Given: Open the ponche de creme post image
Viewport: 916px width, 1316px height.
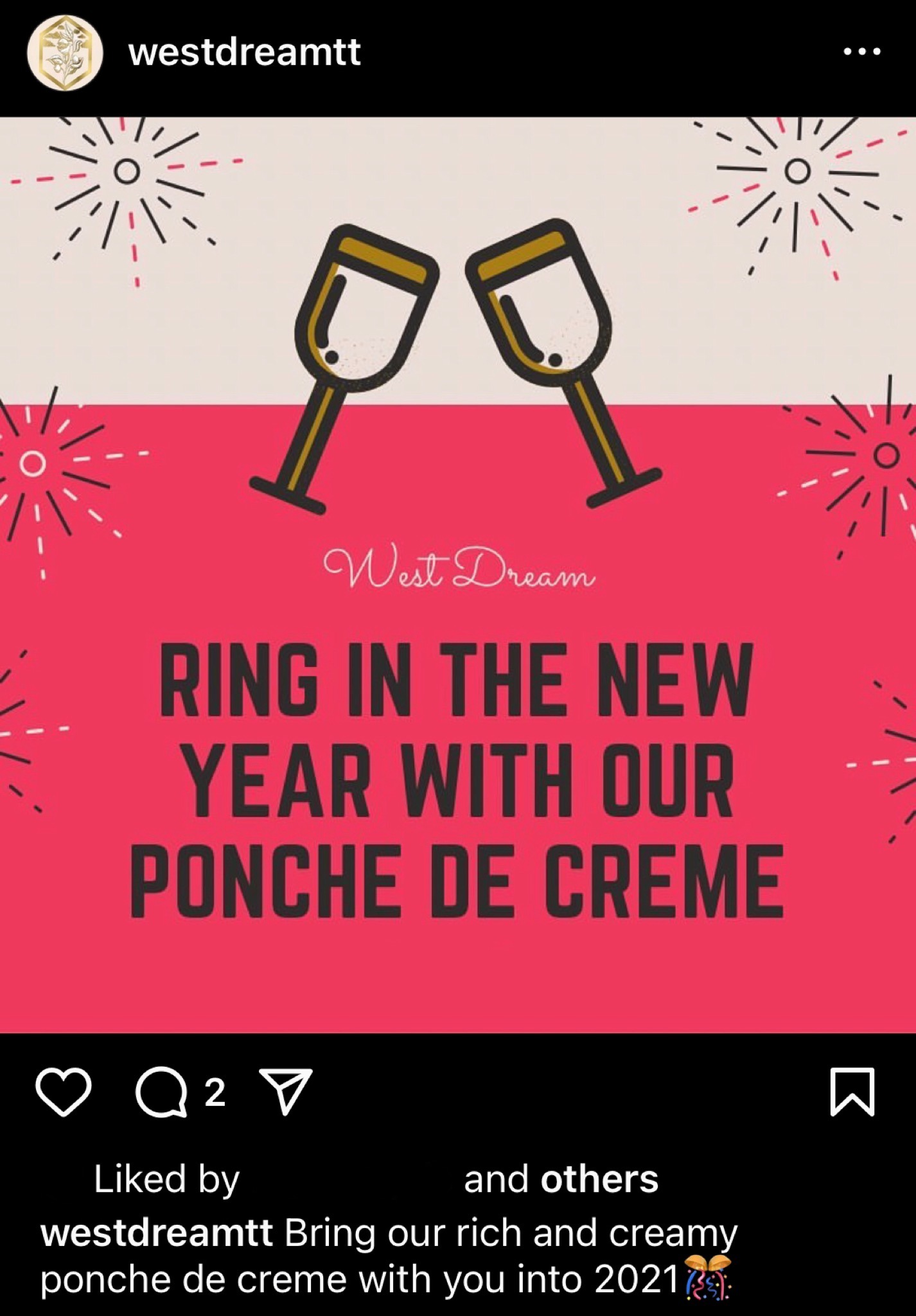Looking at the screenshot, I should 457,574.
